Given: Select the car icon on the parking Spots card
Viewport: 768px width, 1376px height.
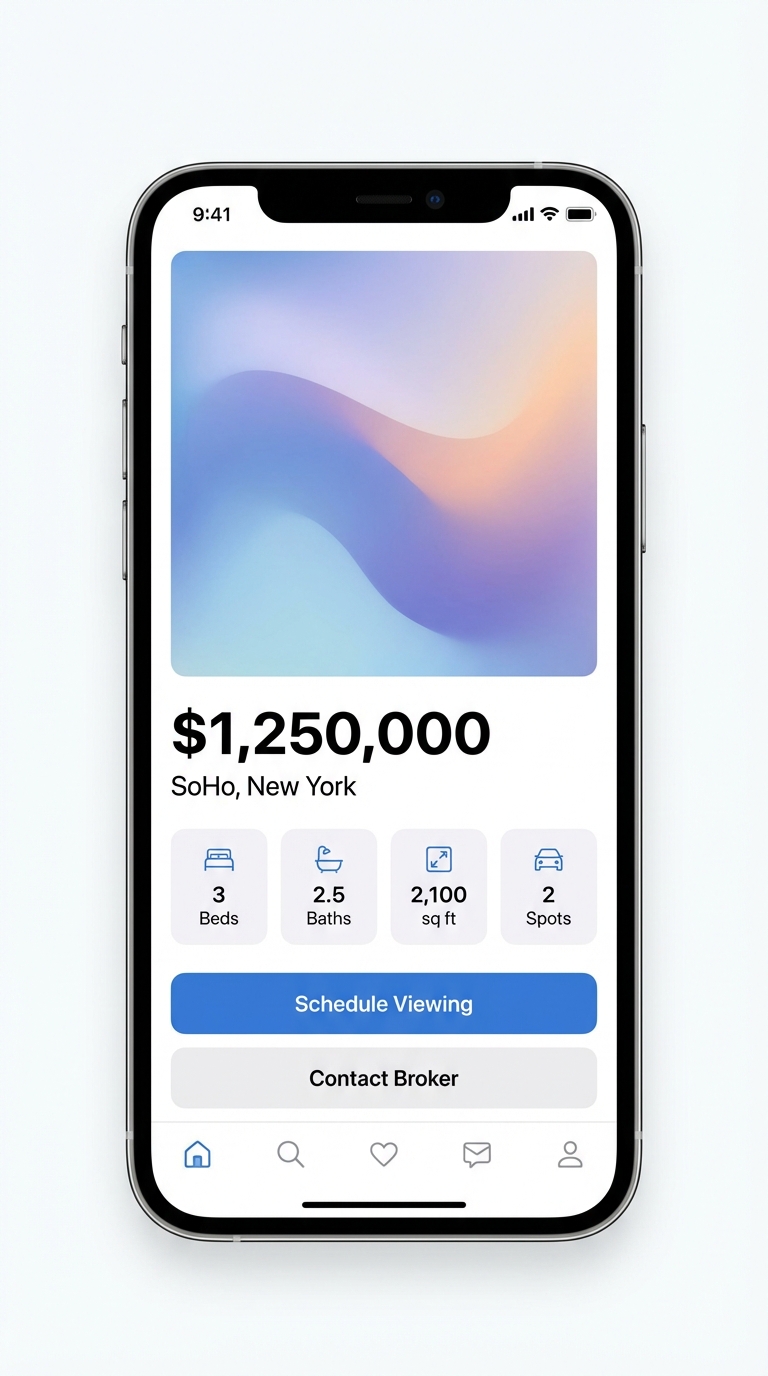Looking at the screenshot, I should [x=549, y=859].
